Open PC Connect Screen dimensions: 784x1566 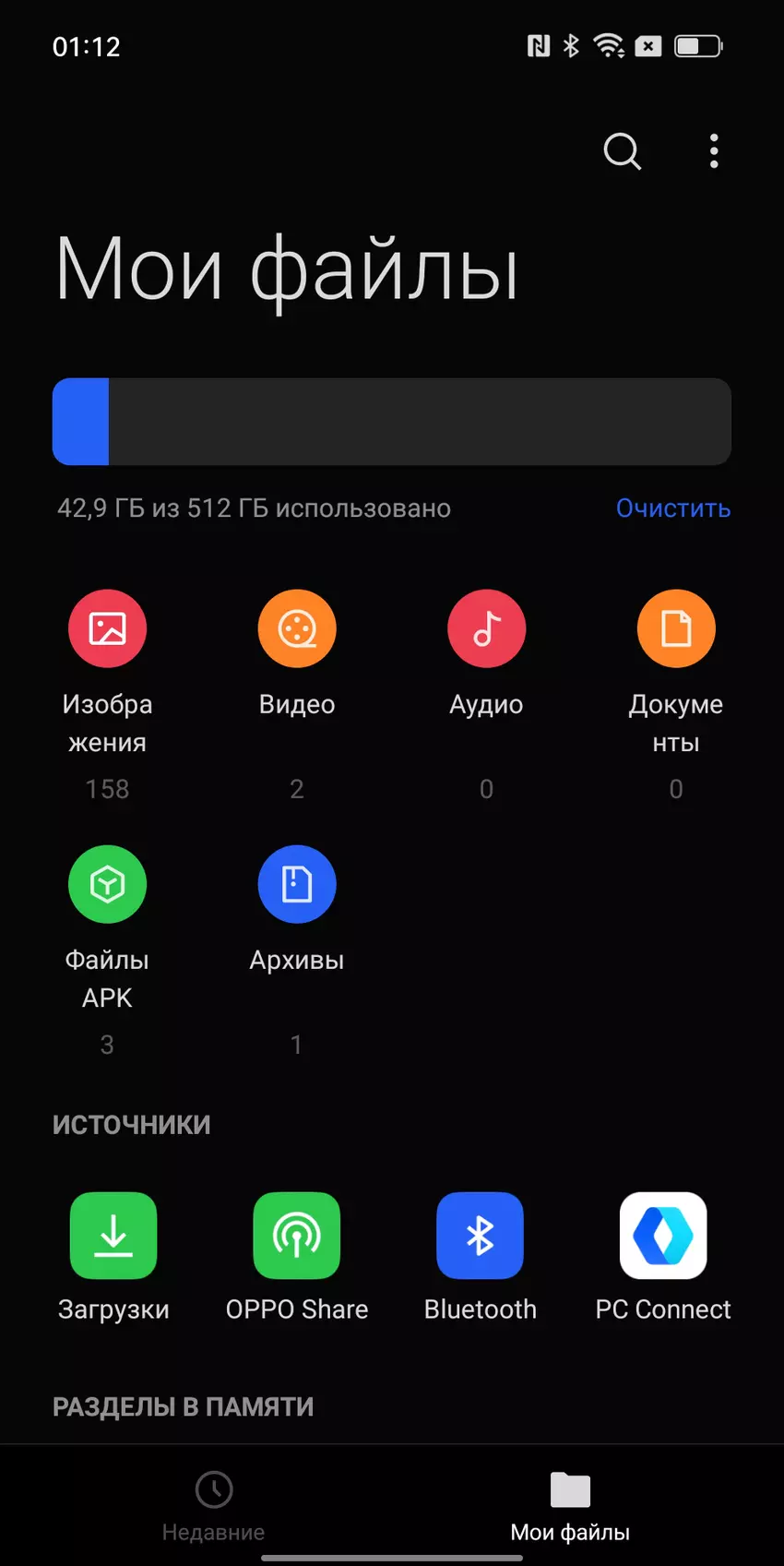(x=663, y=1237)
